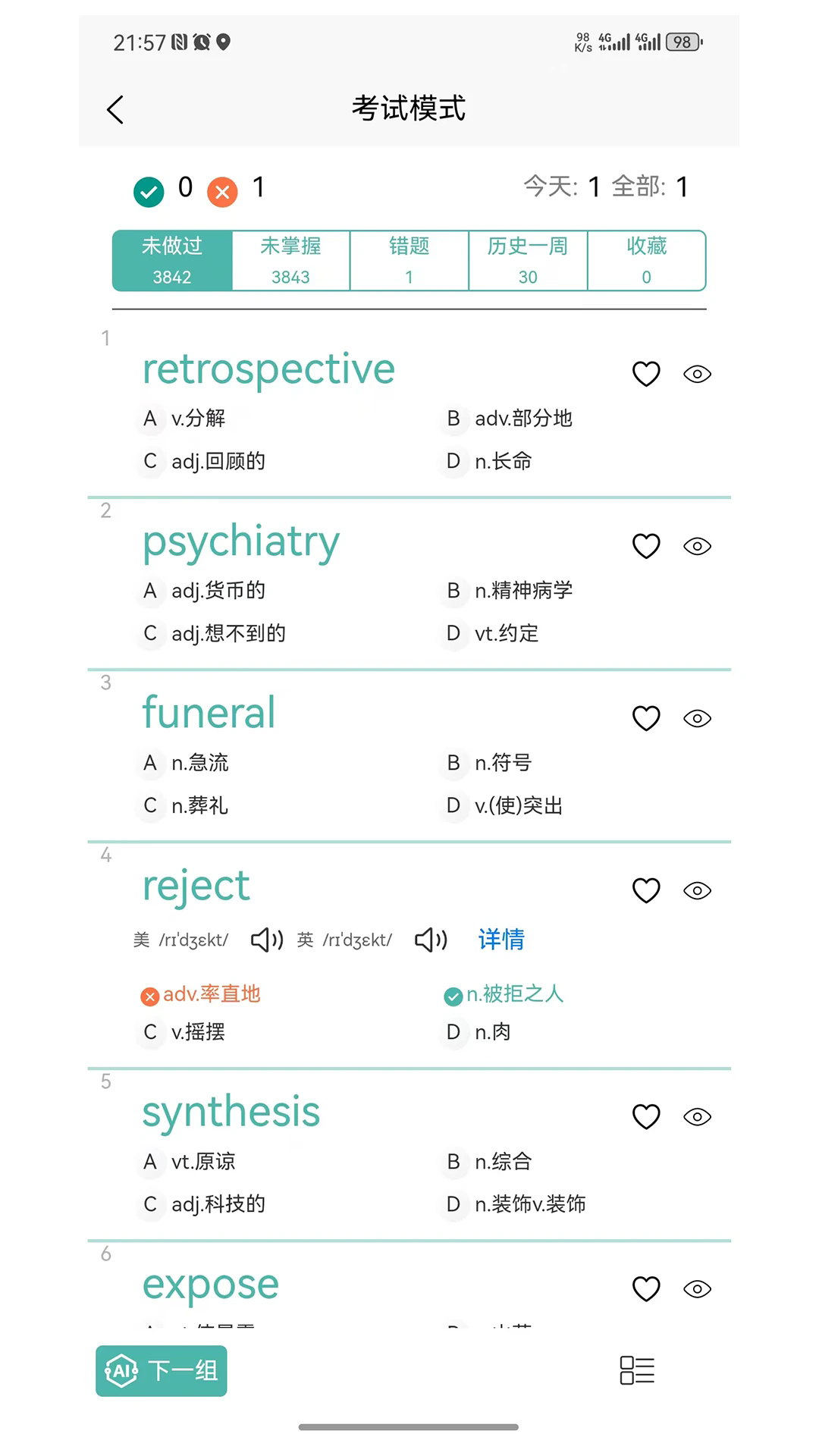The image size is (819, 1456).
Task: Tap the green checkmark correct counter
Action: (149, 191)
